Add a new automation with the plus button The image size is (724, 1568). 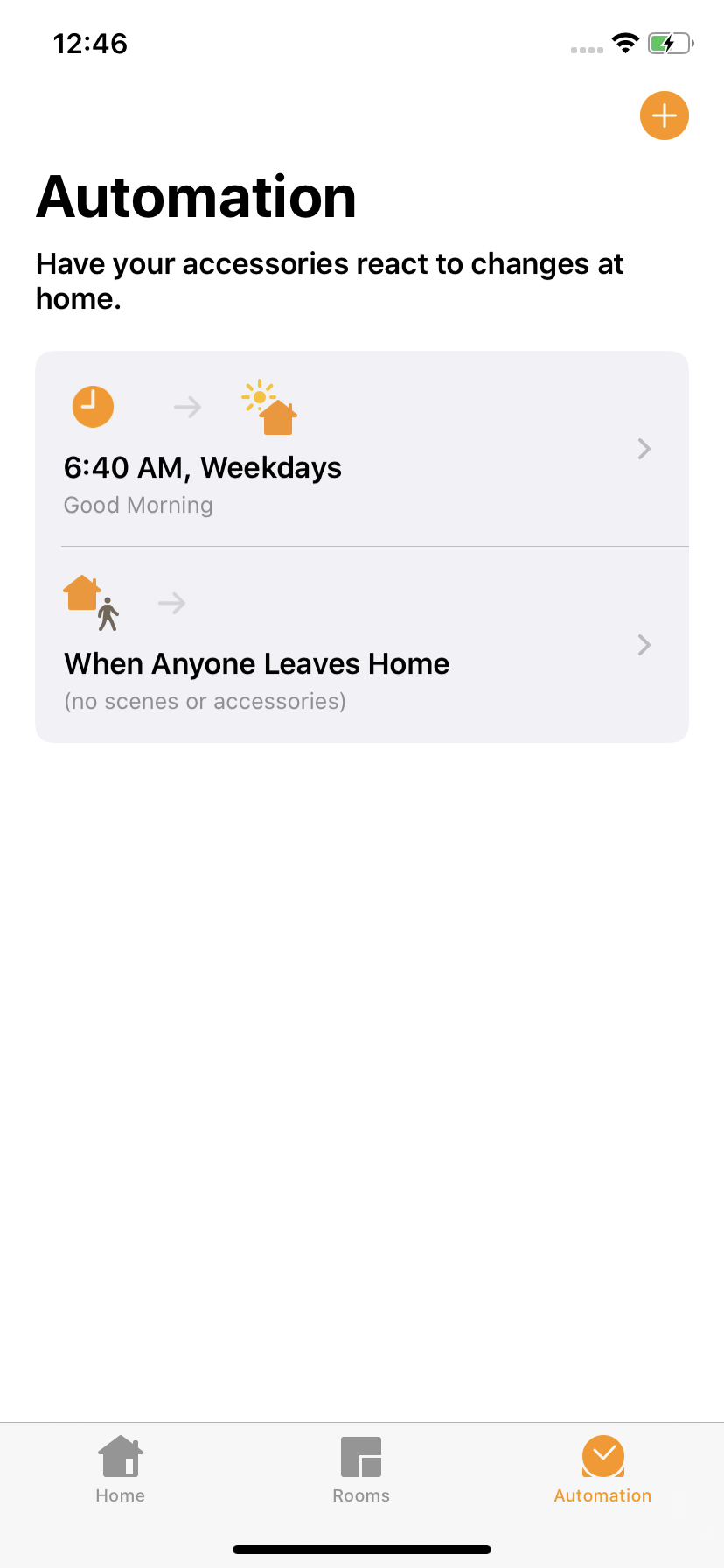[x=665, y=115]
